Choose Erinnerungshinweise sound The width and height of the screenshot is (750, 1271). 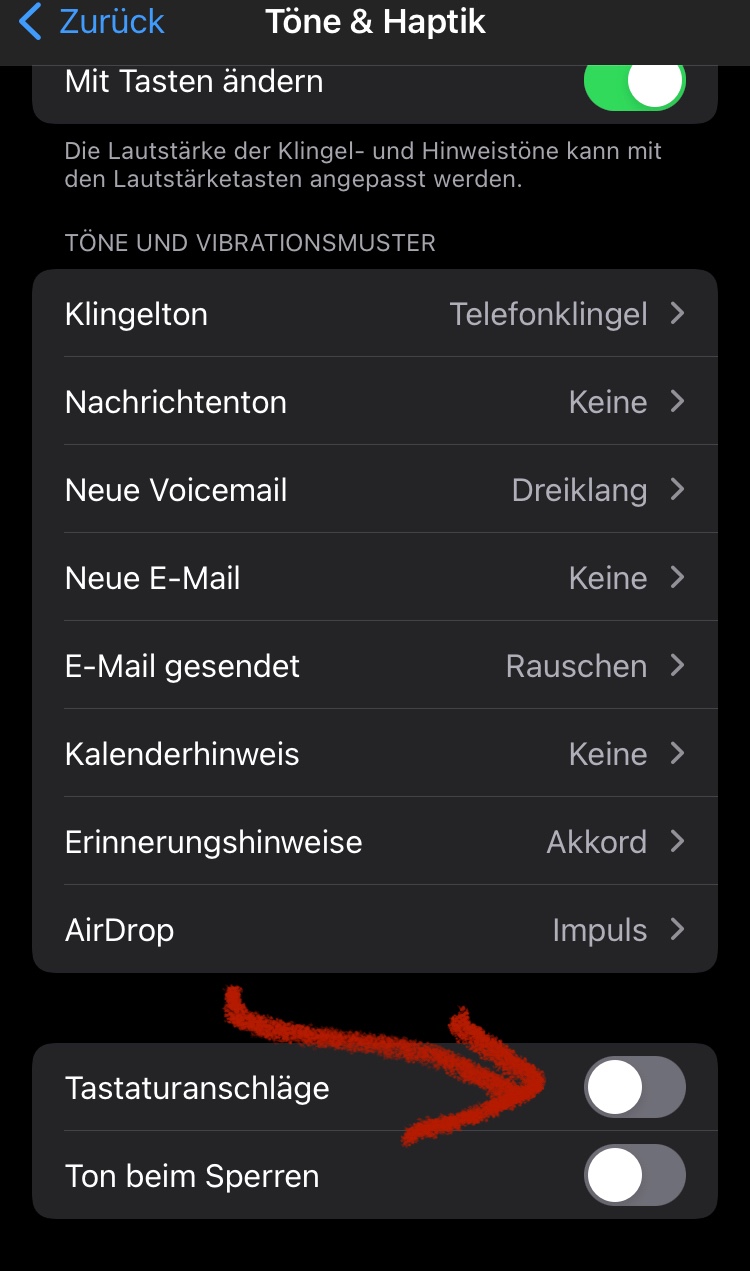coord(374,842)
